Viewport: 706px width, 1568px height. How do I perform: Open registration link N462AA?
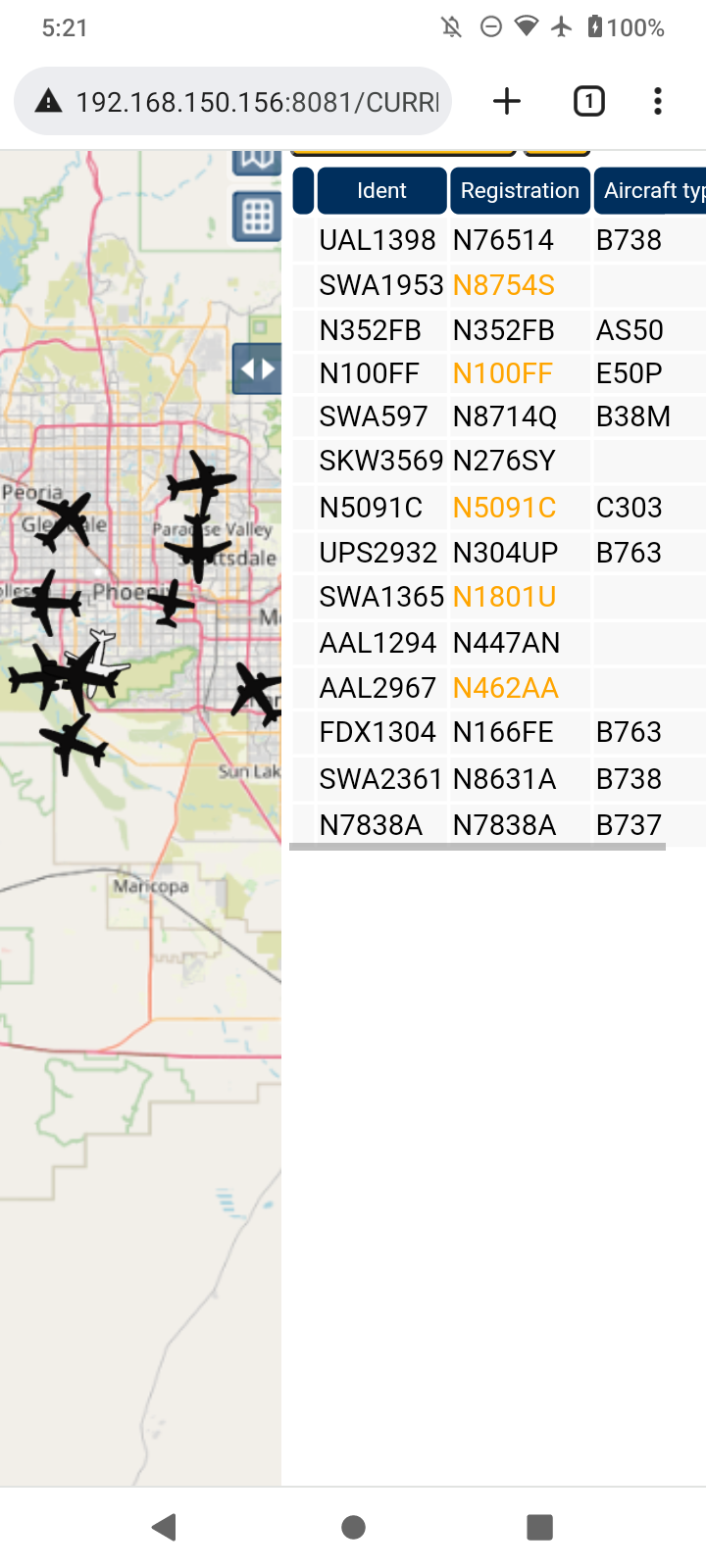(x=506, y=688)
